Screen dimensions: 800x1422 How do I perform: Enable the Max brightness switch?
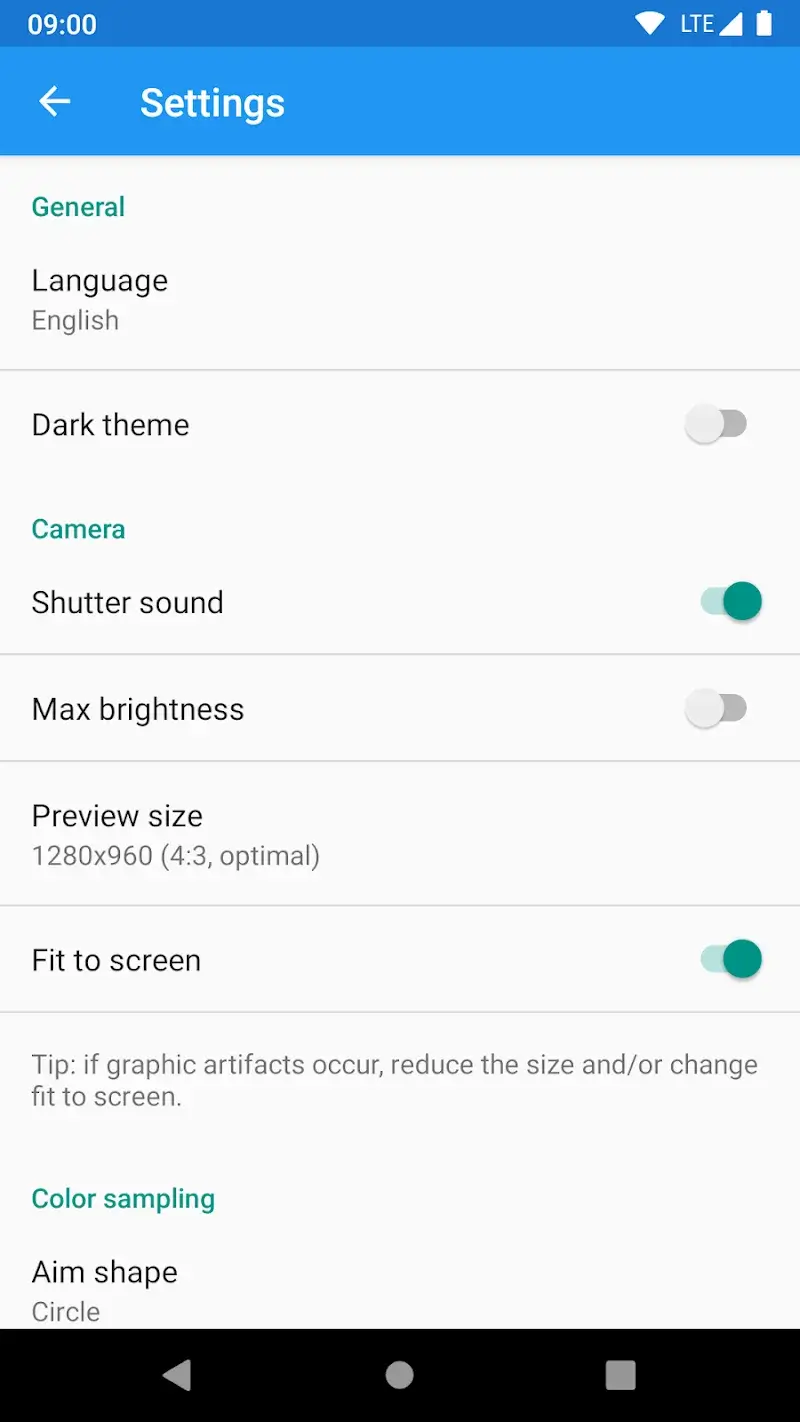716,708
